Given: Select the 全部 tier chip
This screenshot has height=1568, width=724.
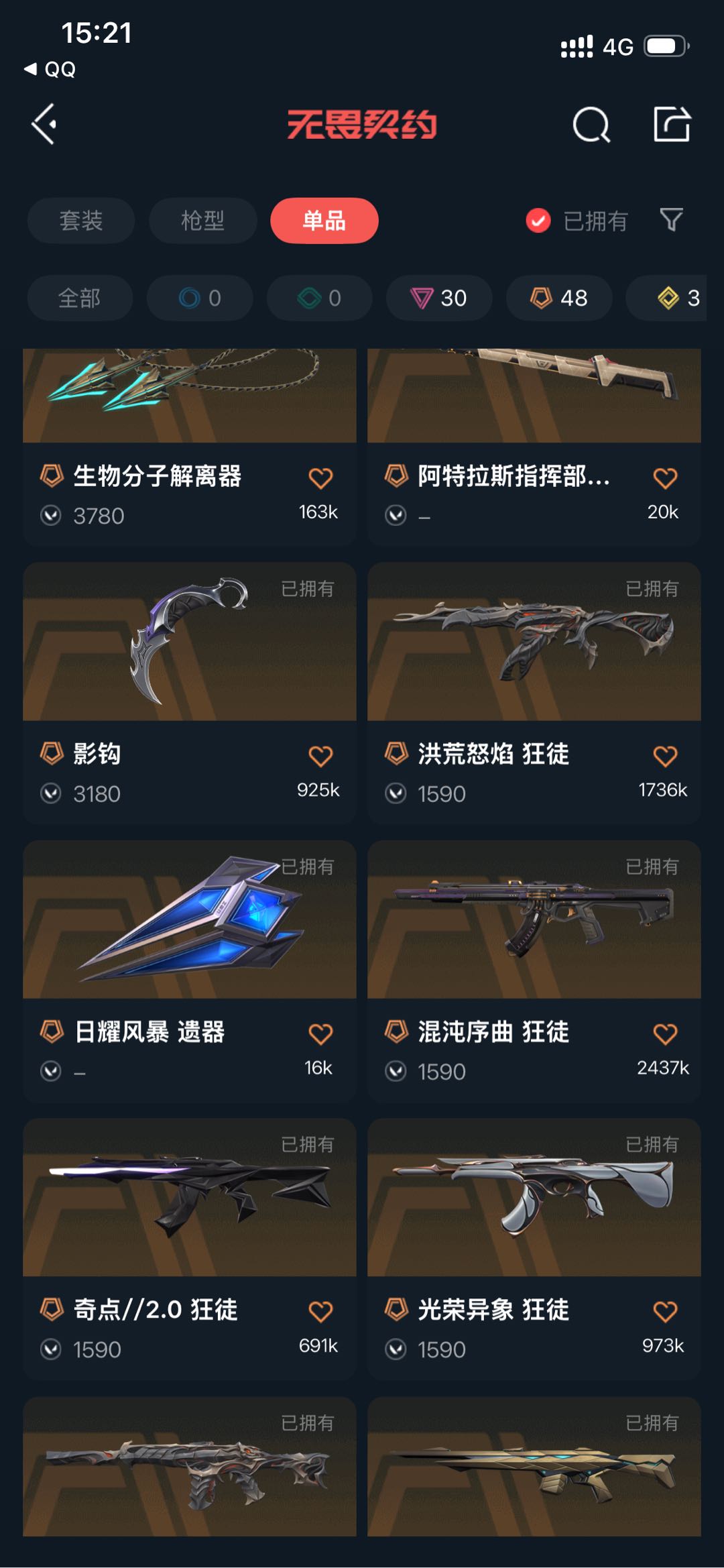Looking at the screenshot, I should tap(80, 298).
